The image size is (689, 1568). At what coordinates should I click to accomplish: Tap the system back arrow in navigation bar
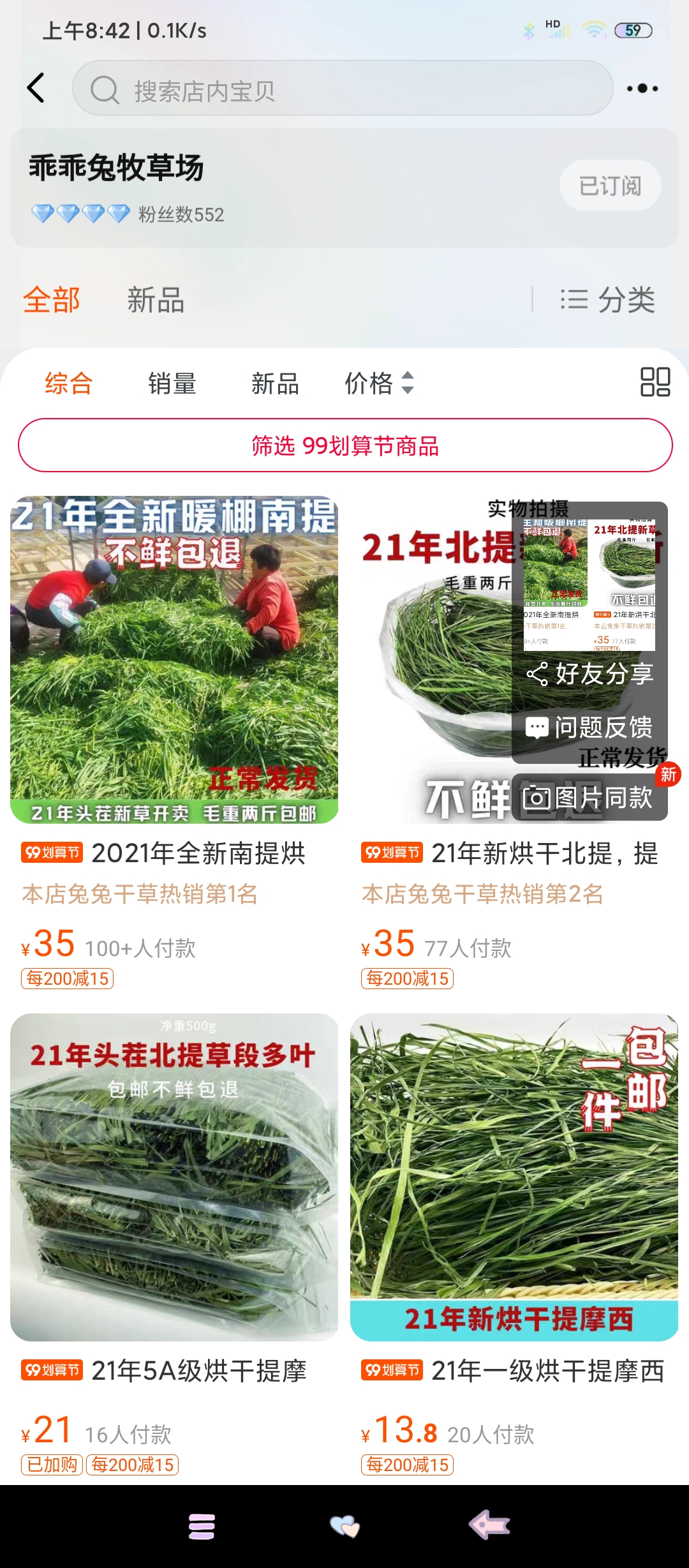pyautogui.click(x=490, y=1526)
